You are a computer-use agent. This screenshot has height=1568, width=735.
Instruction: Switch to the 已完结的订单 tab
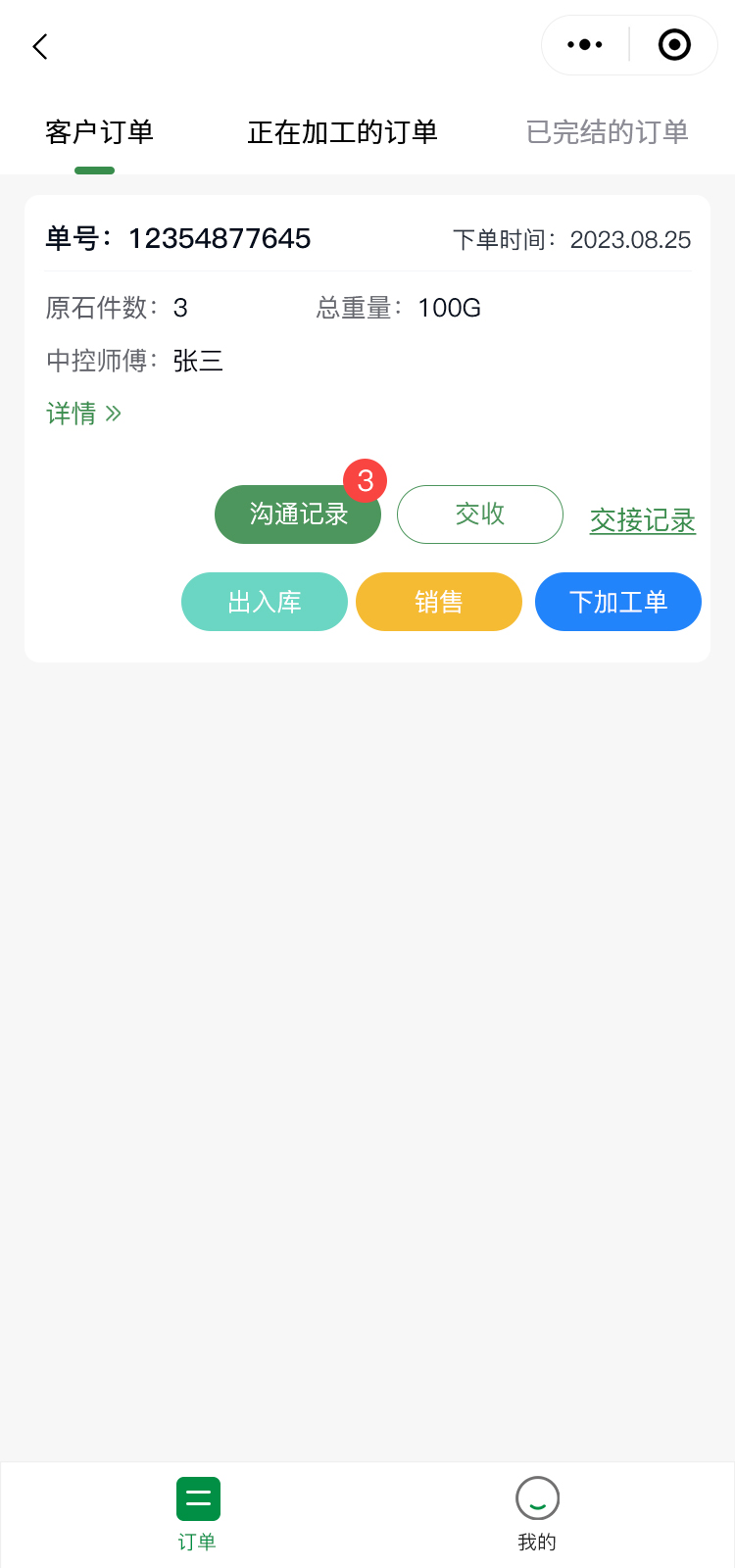[x=607, y=132]
